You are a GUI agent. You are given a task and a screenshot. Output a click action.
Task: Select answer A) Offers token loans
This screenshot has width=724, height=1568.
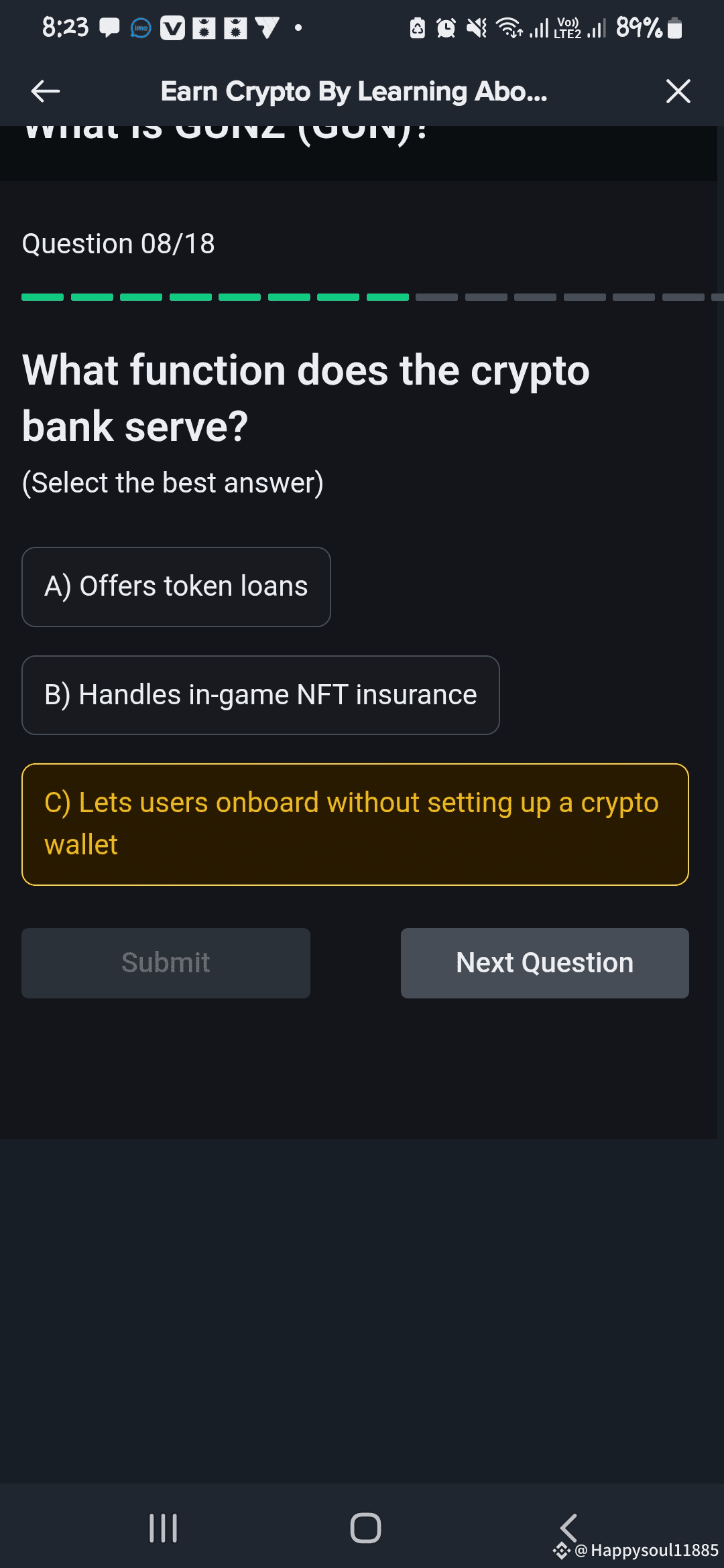click(x=176, y=587)
